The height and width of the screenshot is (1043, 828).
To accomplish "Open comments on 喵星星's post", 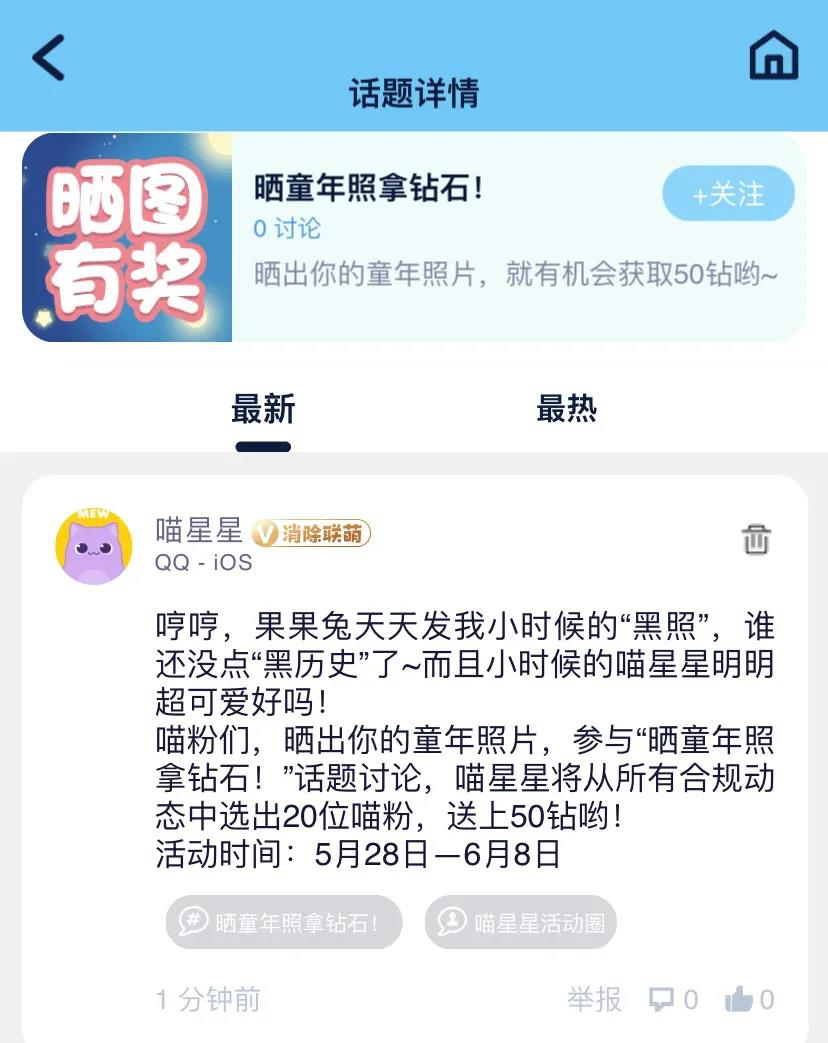I will coord(673,999).
